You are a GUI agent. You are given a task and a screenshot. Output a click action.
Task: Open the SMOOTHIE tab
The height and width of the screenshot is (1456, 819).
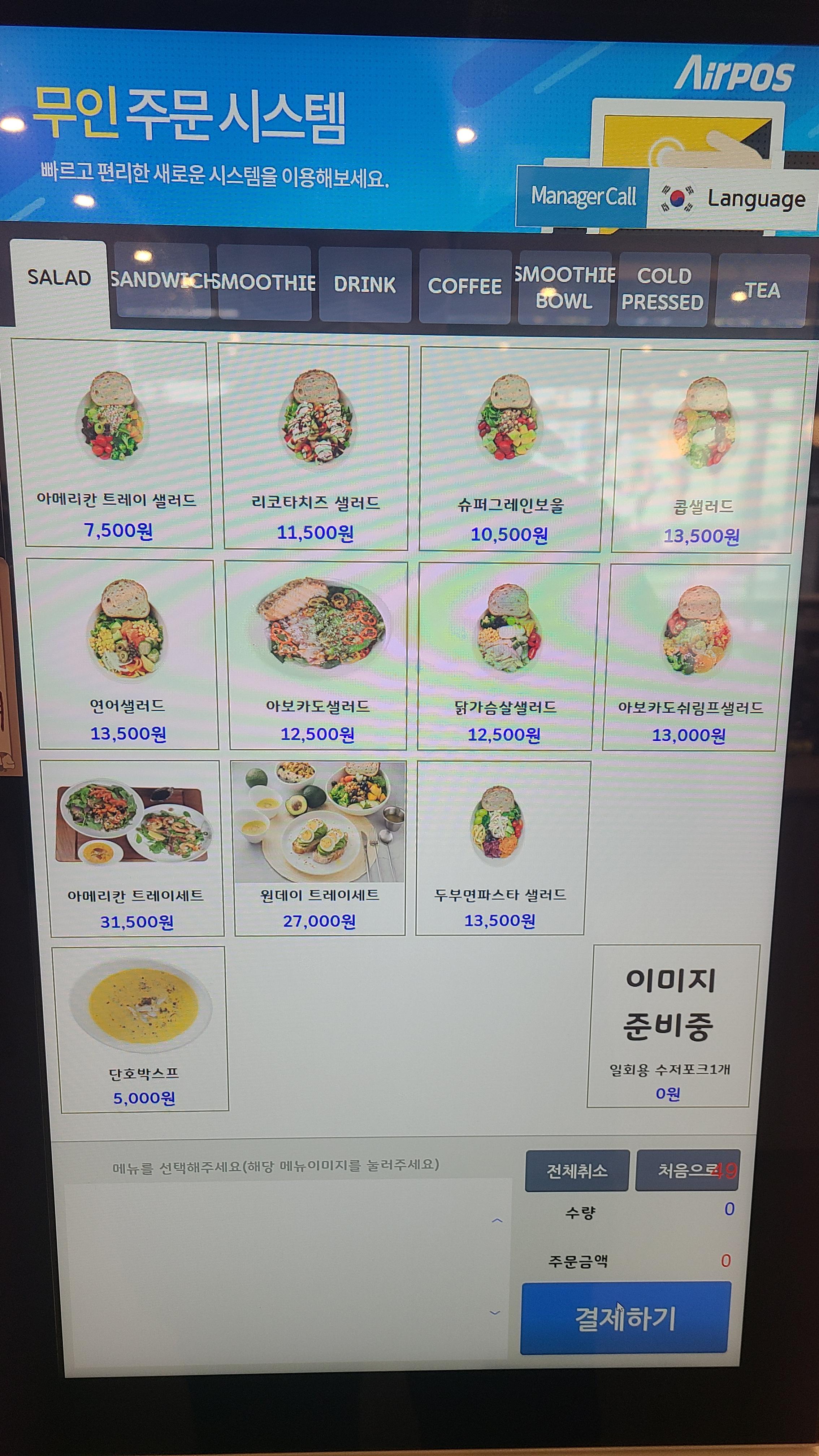pyautogui.click(x=263, y=285)
